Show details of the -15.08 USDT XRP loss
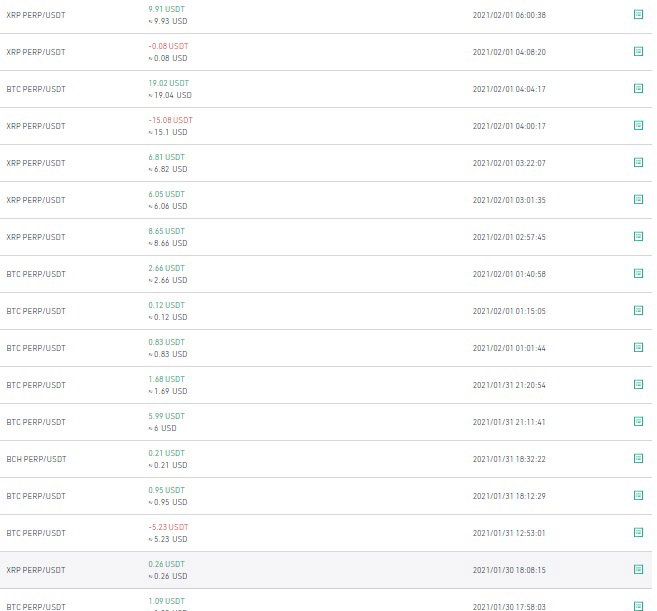 pos(638,125)
